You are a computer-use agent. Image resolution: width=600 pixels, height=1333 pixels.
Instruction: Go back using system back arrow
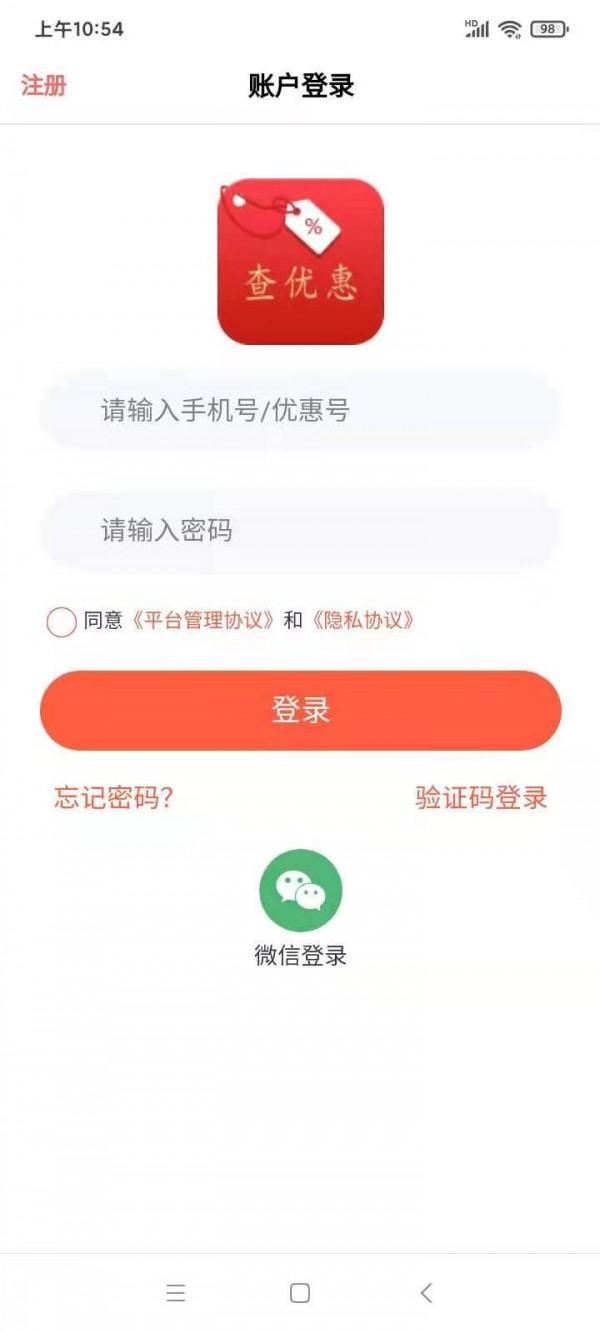(426, 1293)
